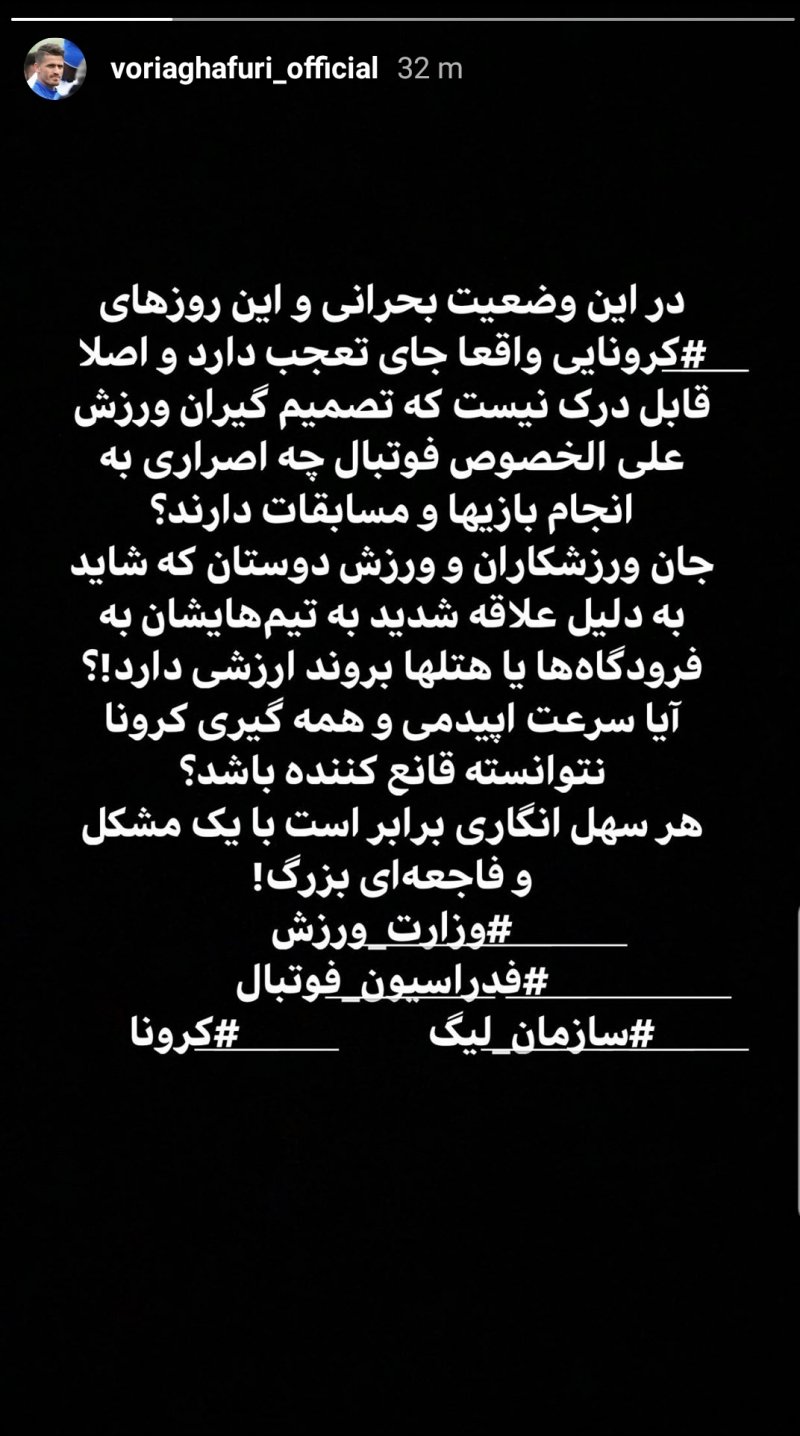Open the #سازمان_لیگ hashtag
This screenshot has height=1436, width=800.
(543, 1035)
